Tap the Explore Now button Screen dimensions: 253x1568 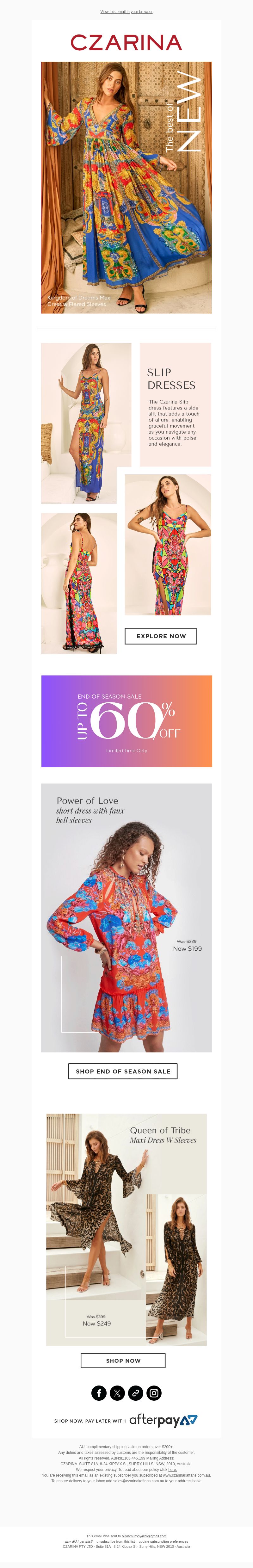(161, 636)
